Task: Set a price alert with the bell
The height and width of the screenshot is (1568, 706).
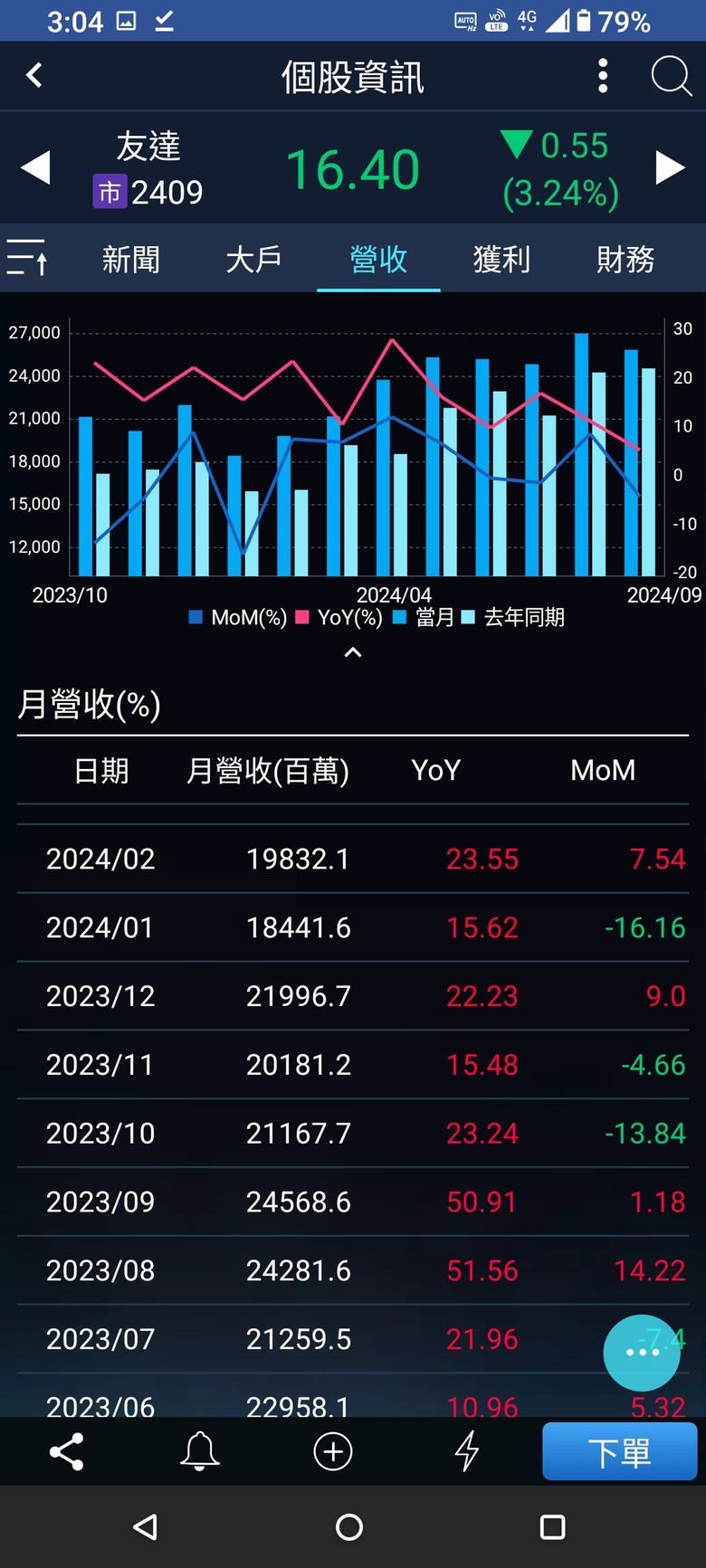Action: click(199, 1451)
